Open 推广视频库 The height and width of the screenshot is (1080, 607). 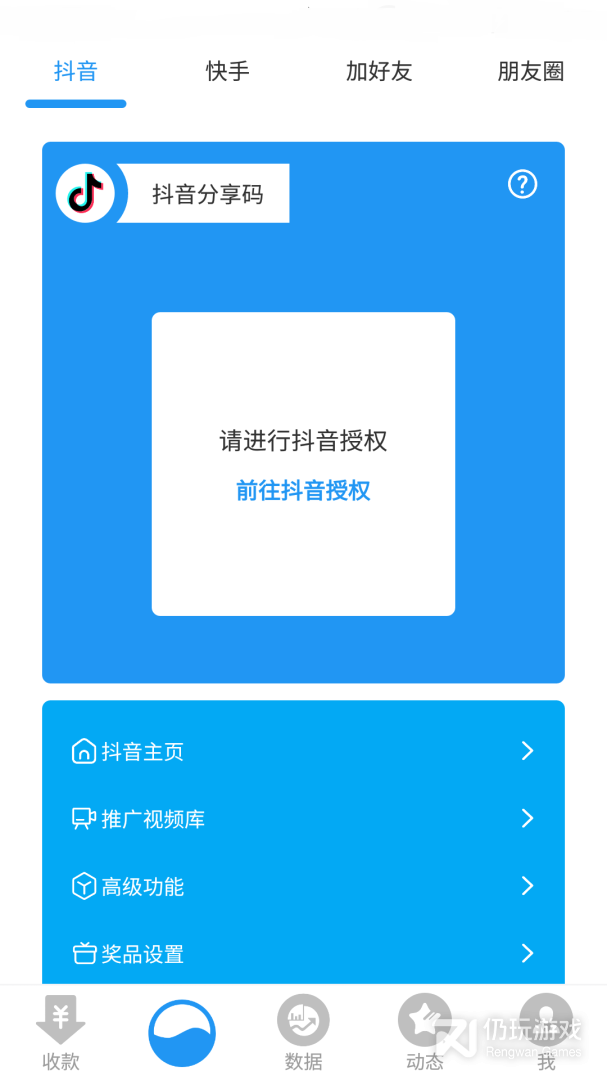[x=303, y=819]
